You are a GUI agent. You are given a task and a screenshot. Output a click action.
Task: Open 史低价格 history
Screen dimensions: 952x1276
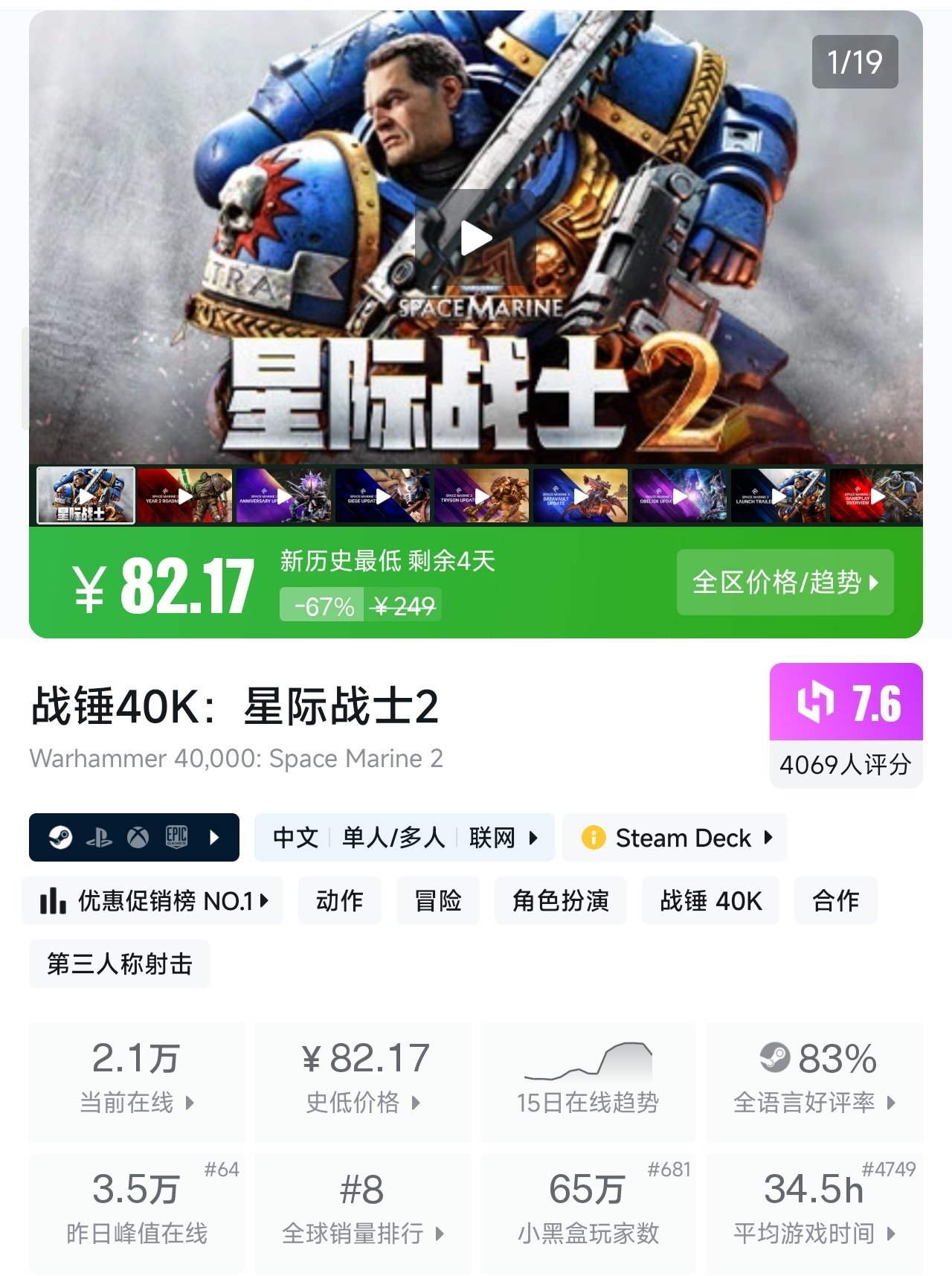pyautogui.click(x=362, y=1083)
